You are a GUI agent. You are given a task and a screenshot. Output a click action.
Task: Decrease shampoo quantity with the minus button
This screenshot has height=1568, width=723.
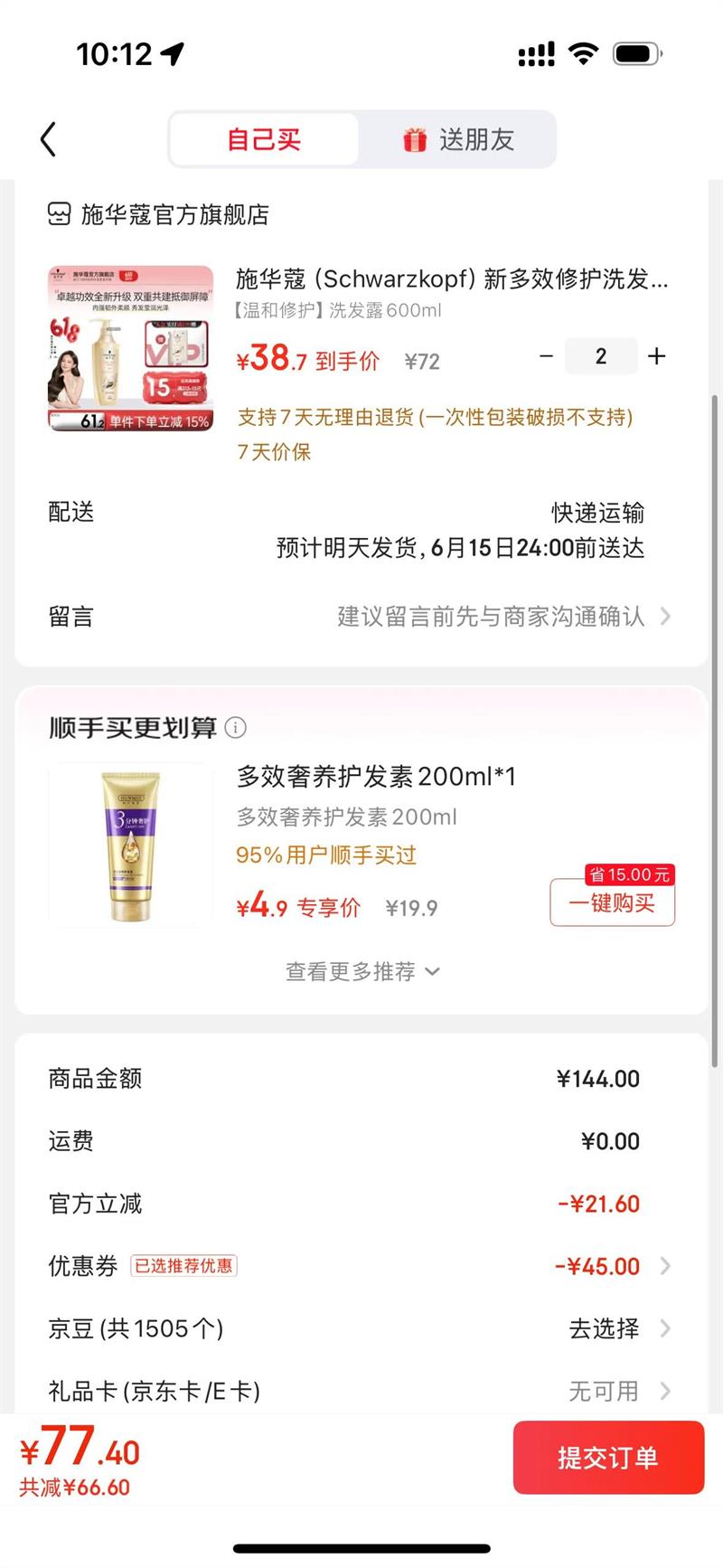[x=546, y=356]
